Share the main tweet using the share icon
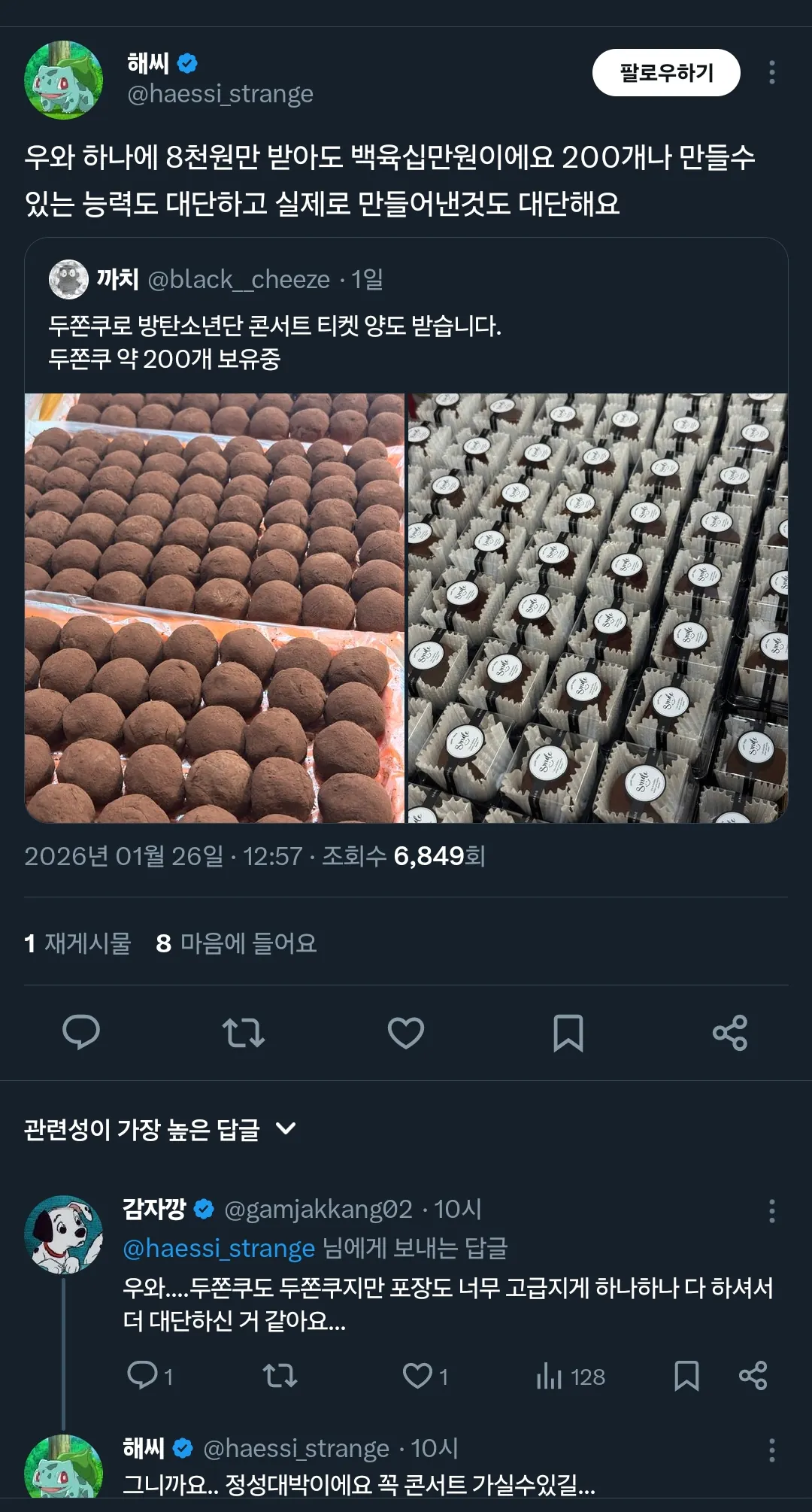The image size is (812, 1512). click(x=729, y=1031)
